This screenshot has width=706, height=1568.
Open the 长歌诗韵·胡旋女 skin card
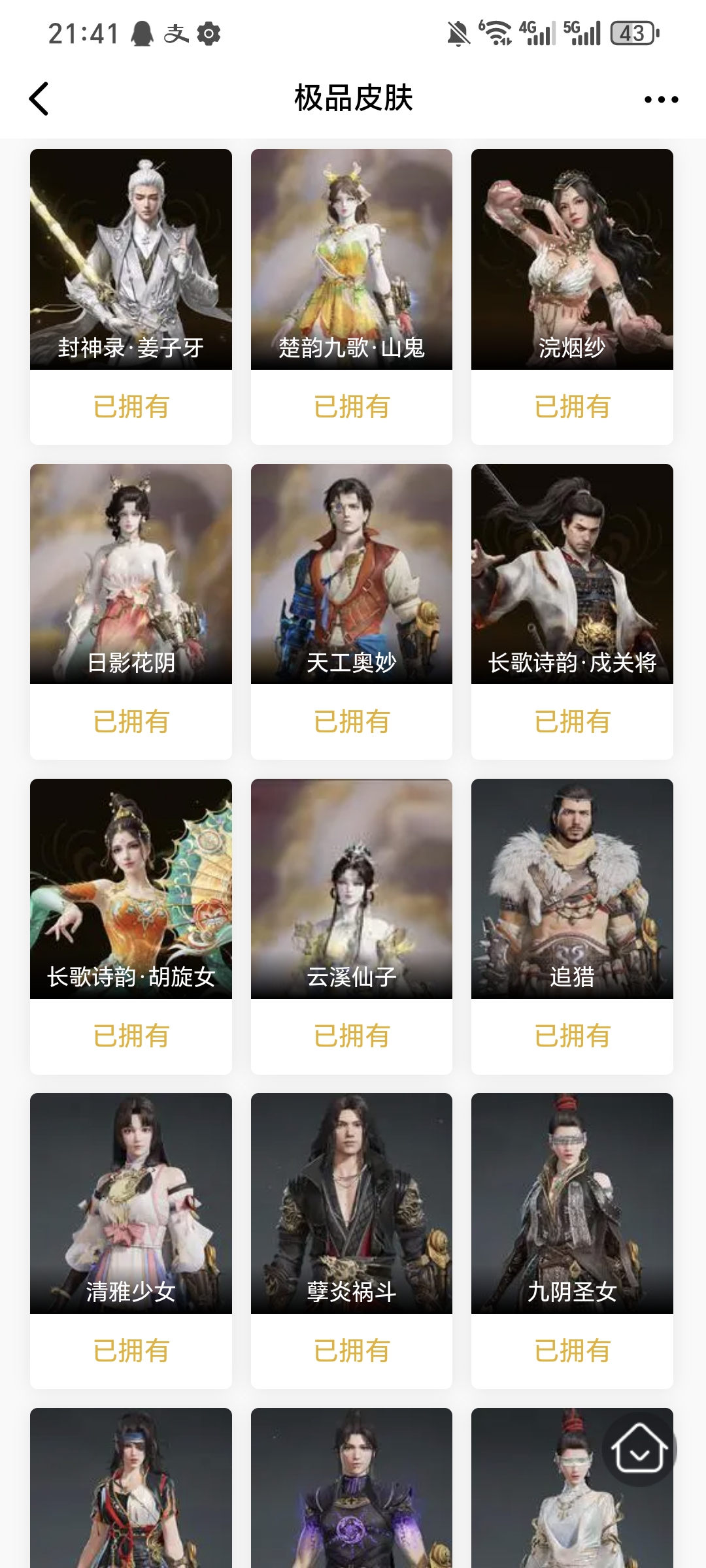[x=131, y=889]
